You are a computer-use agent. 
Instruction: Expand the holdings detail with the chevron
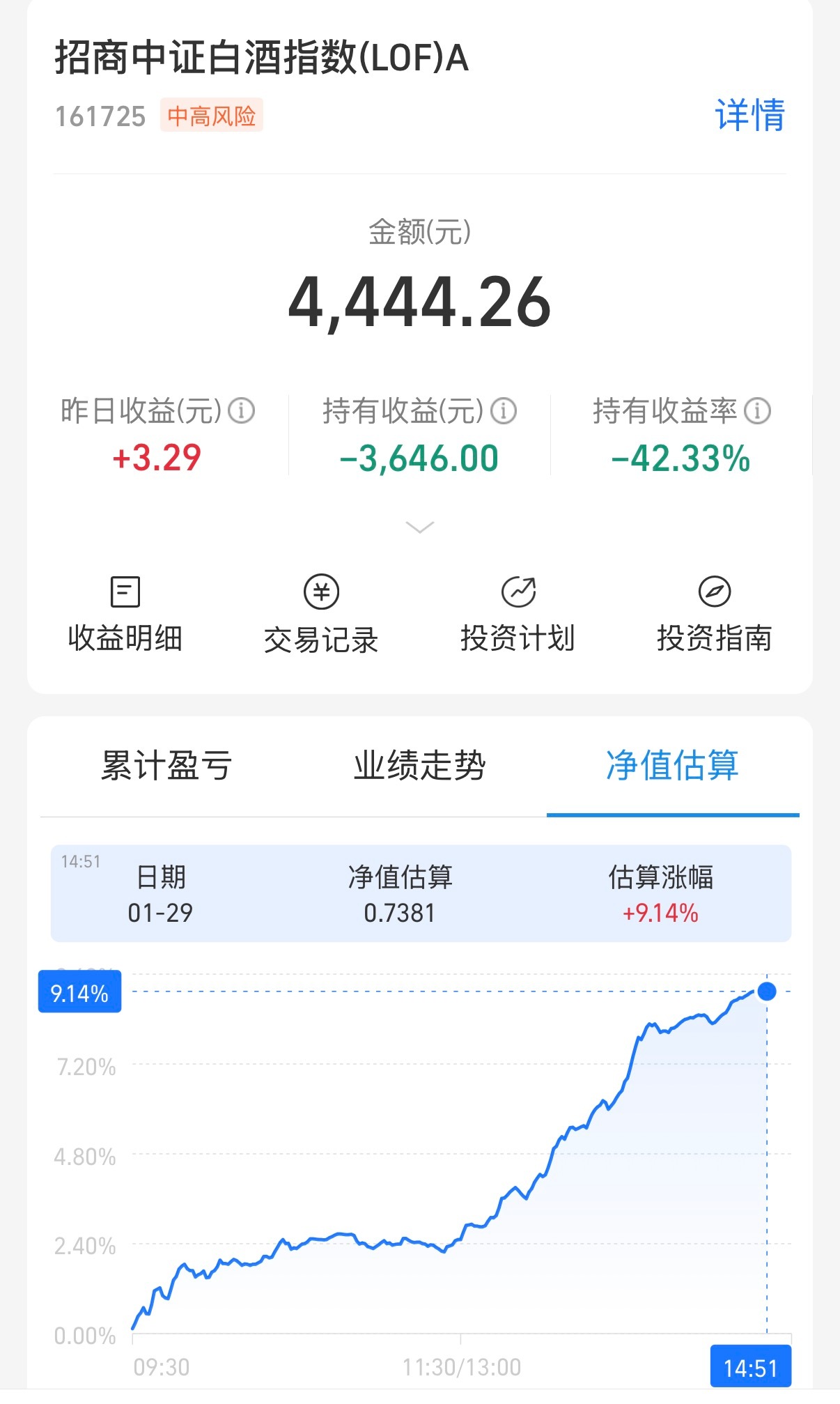coord(419,527)
